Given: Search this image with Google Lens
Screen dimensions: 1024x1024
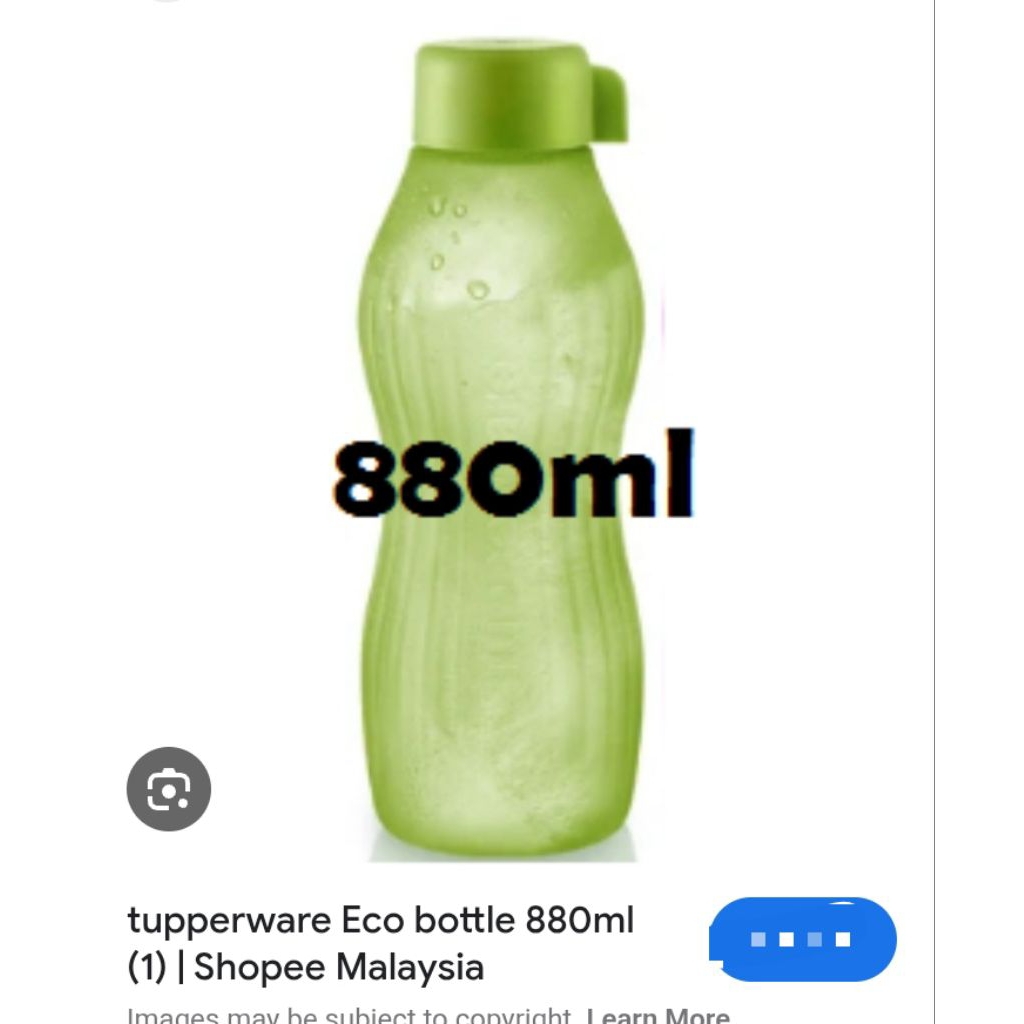Looking at the screenshot, I should click(x=168, y=790).
